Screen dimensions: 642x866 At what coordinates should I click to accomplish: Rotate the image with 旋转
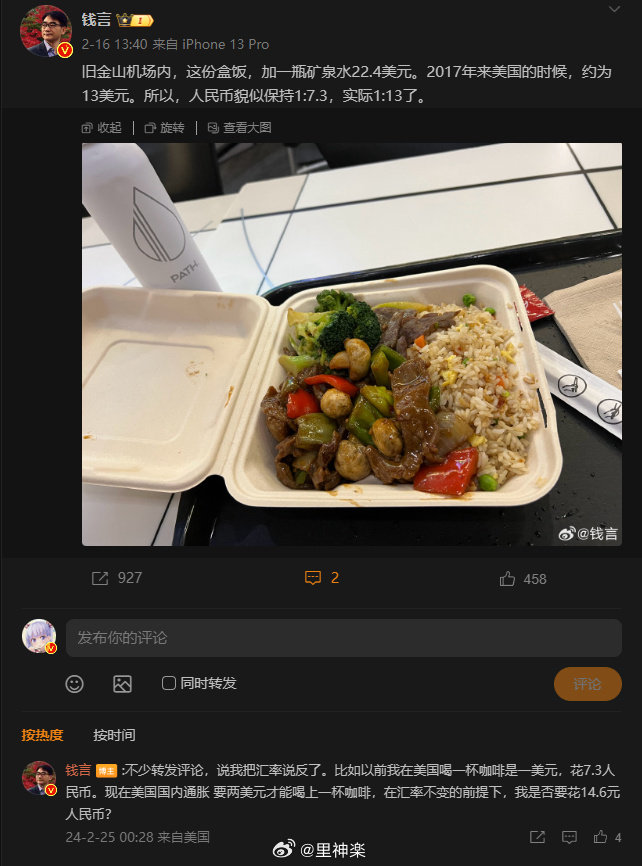click(165, 128)
